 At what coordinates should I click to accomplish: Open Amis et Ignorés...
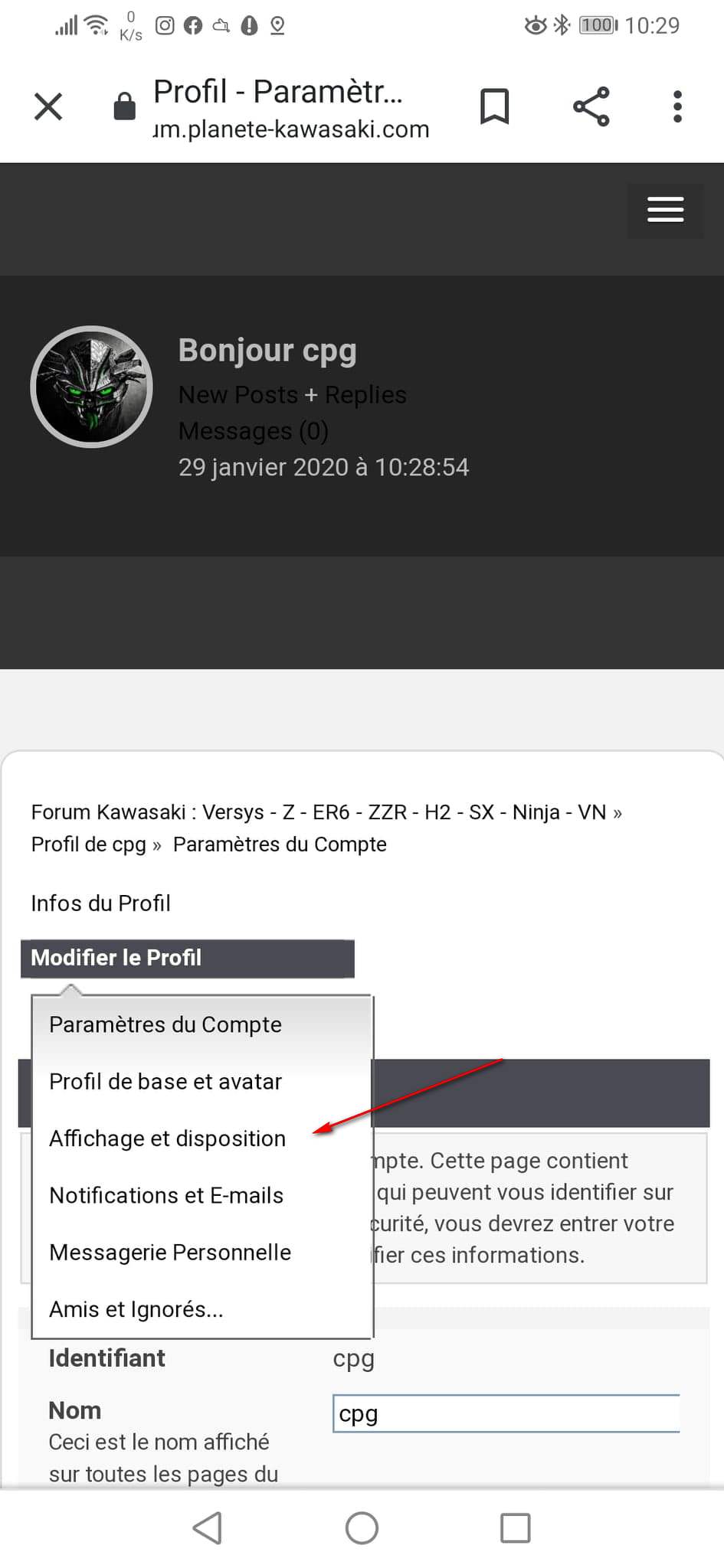tap(136, 1309)
